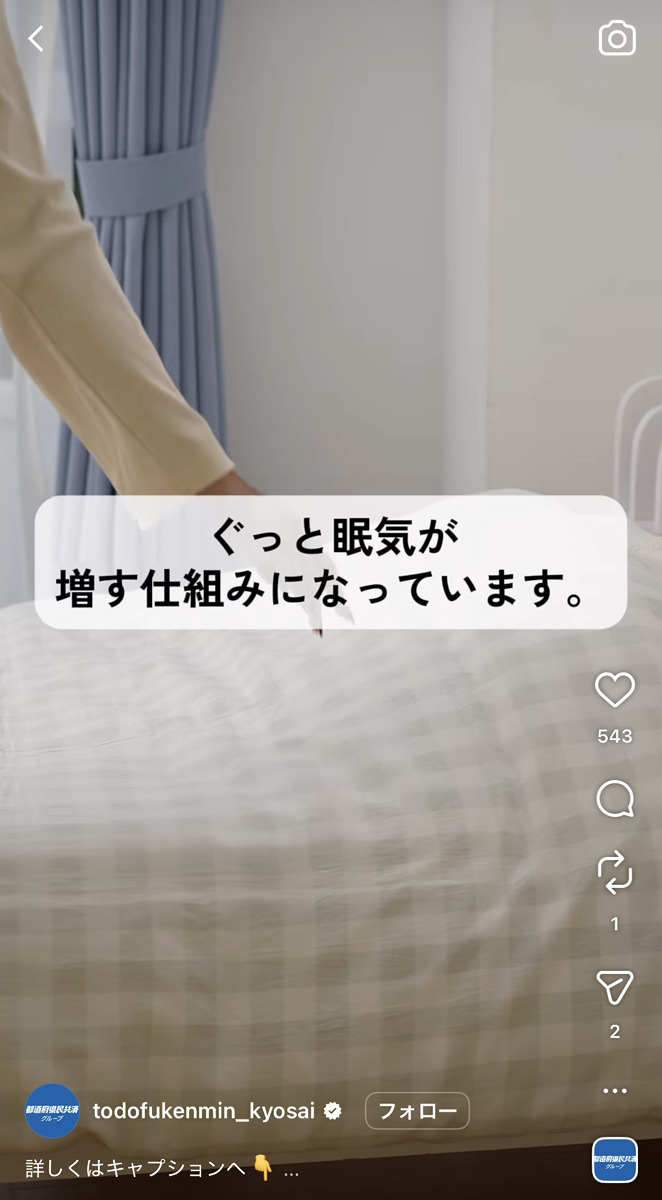Image resolution: width=662 pixels, height=1200 pixels.
Task: Repost this reel
Action: [x=615, y=874]
